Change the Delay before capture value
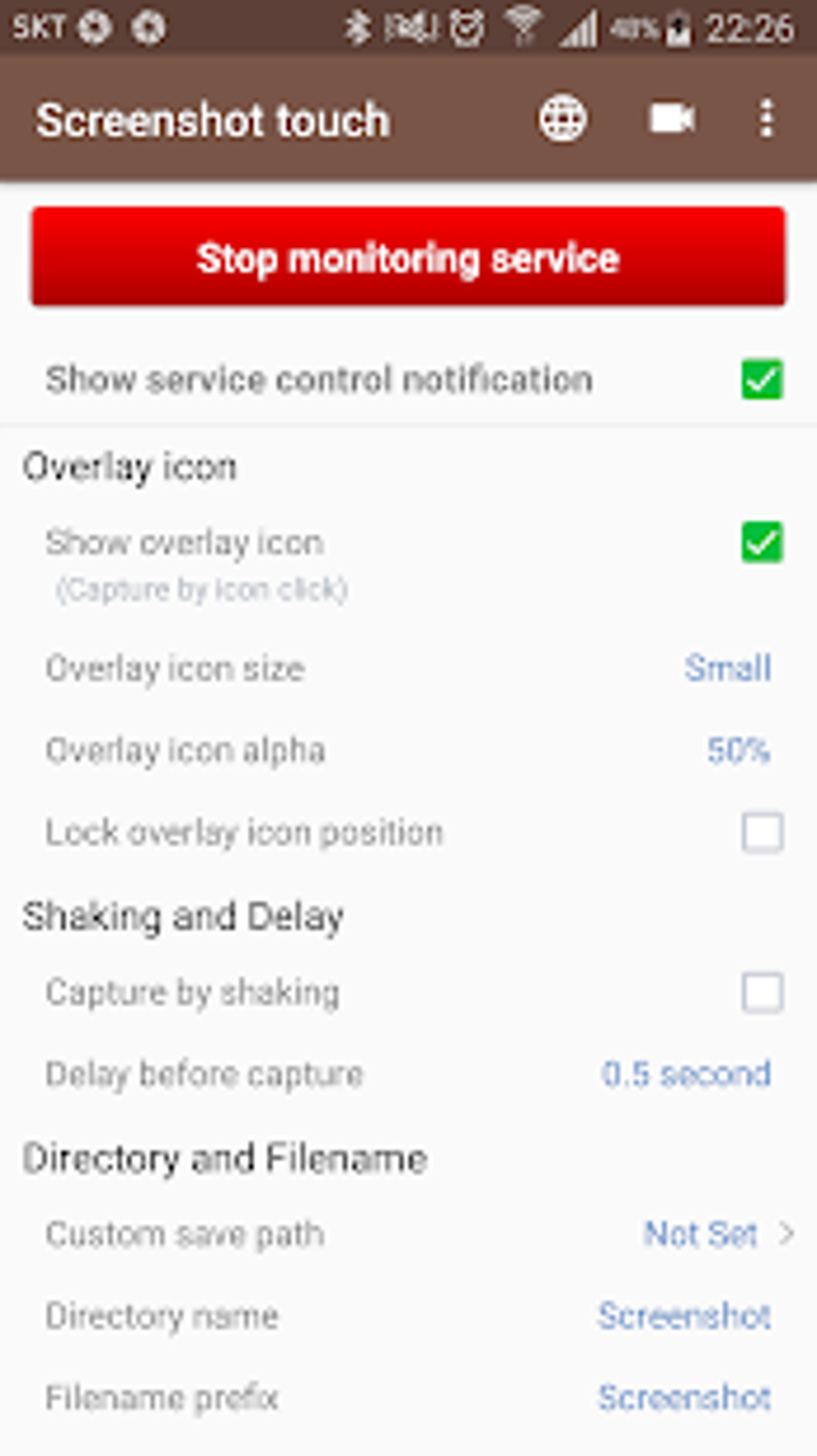Image resolution: width=817 pixels, height=1456 pixels. [x=408, y=1074]
